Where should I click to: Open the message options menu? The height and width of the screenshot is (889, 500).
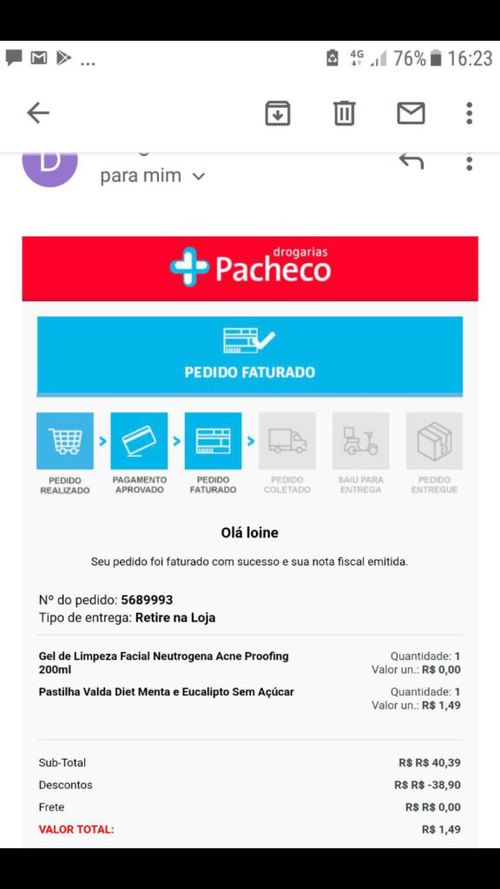point(469,162)
